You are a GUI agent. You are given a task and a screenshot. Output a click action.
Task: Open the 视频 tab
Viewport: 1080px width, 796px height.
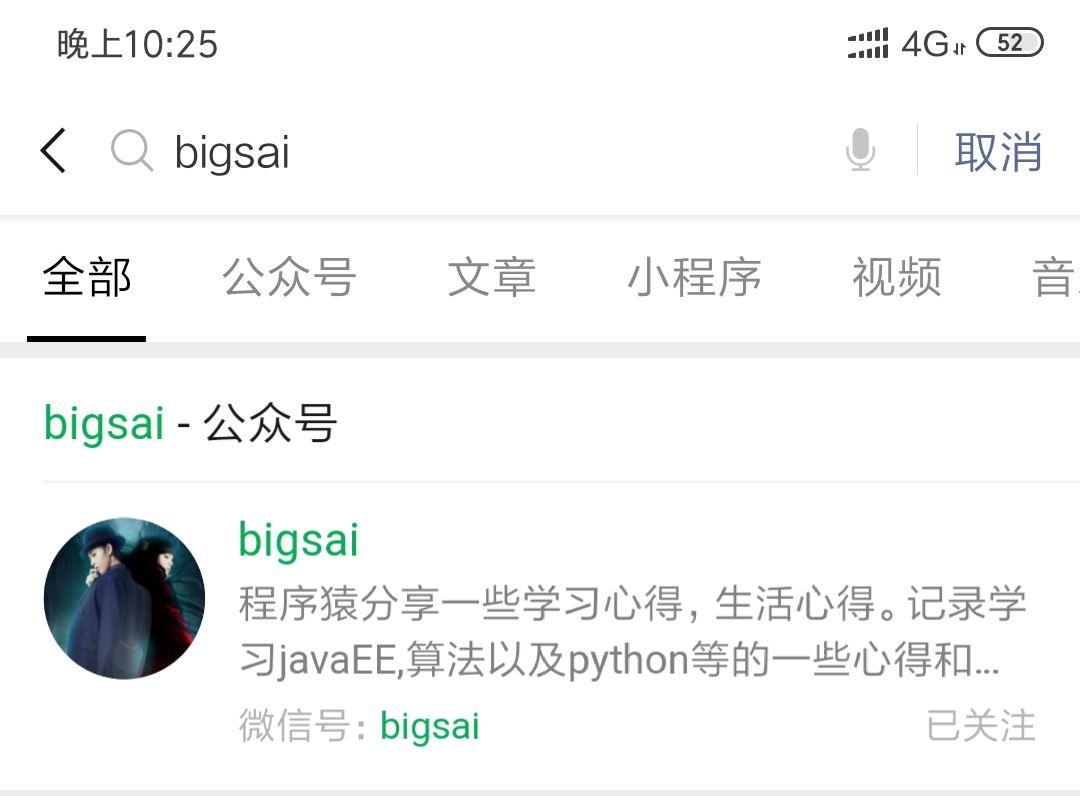pos(896,278)
